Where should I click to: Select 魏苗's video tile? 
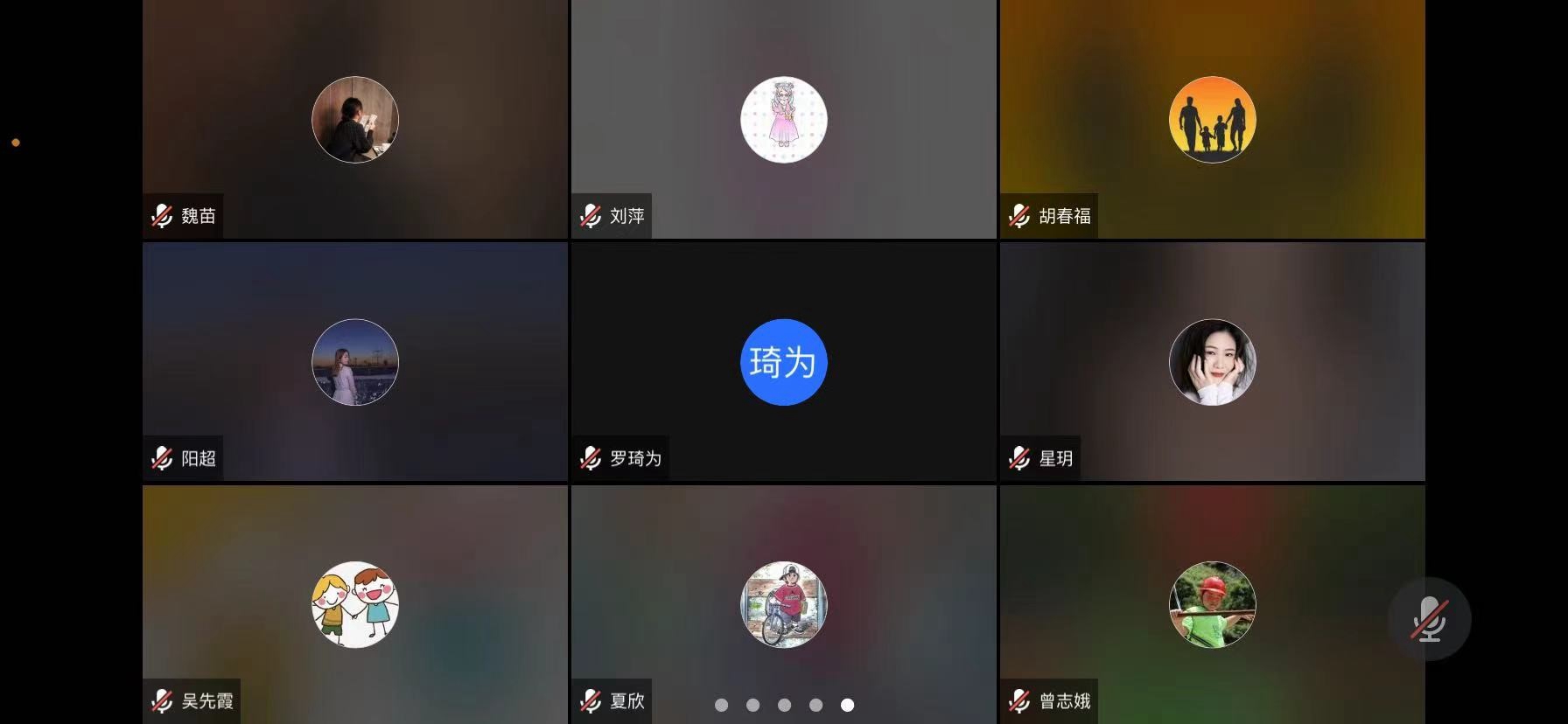(354, 119)
